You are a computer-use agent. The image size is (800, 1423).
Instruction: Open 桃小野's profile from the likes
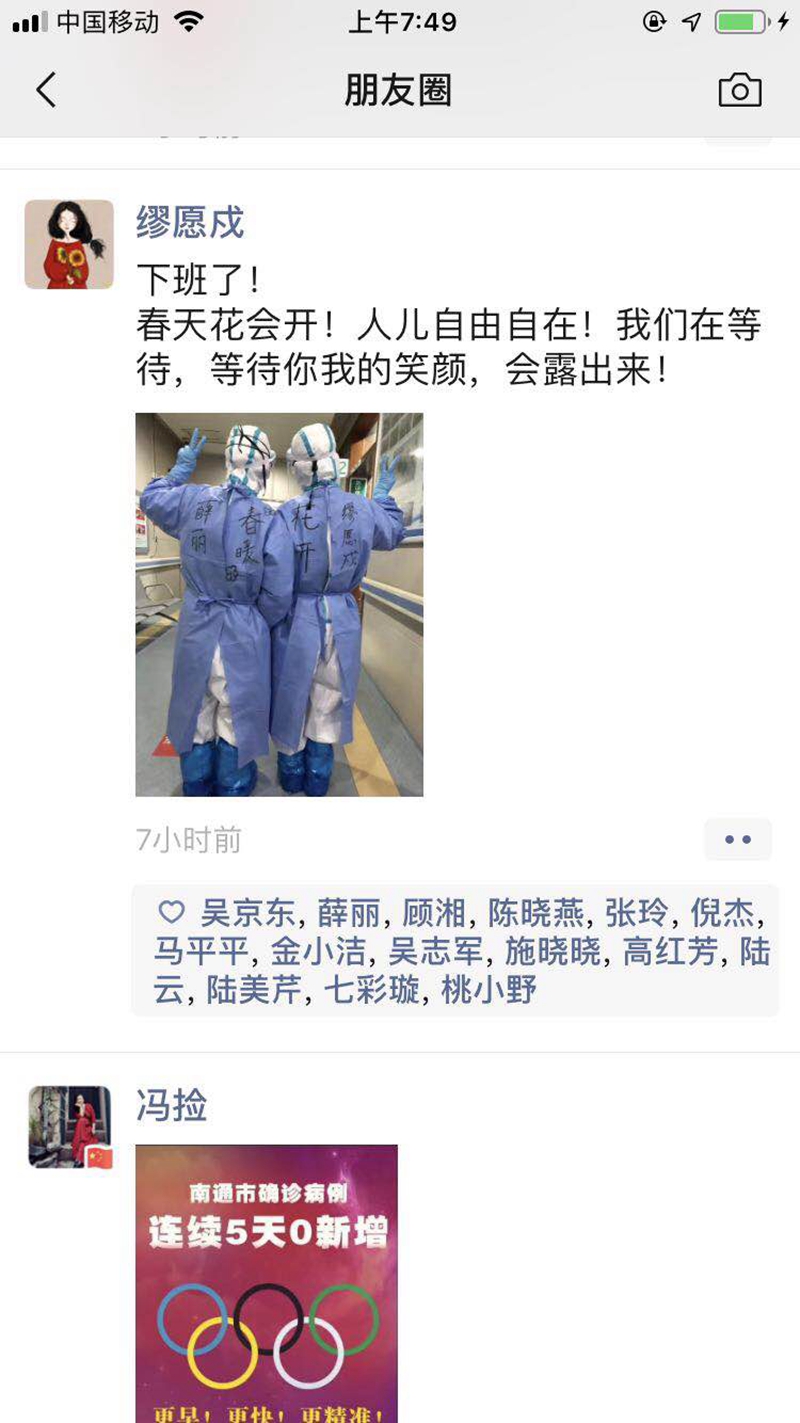pos(489,990)
